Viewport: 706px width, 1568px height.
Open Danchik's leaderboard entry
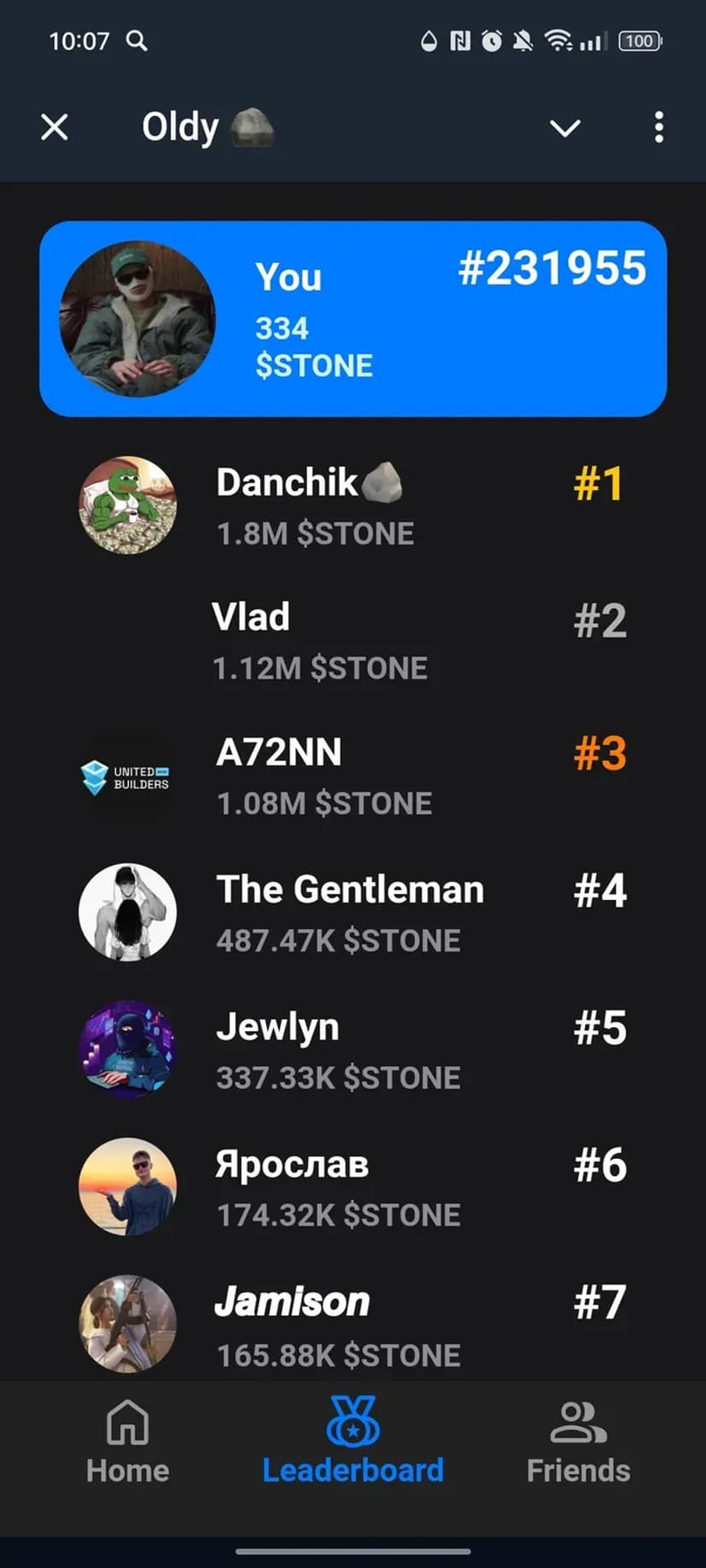352,505
